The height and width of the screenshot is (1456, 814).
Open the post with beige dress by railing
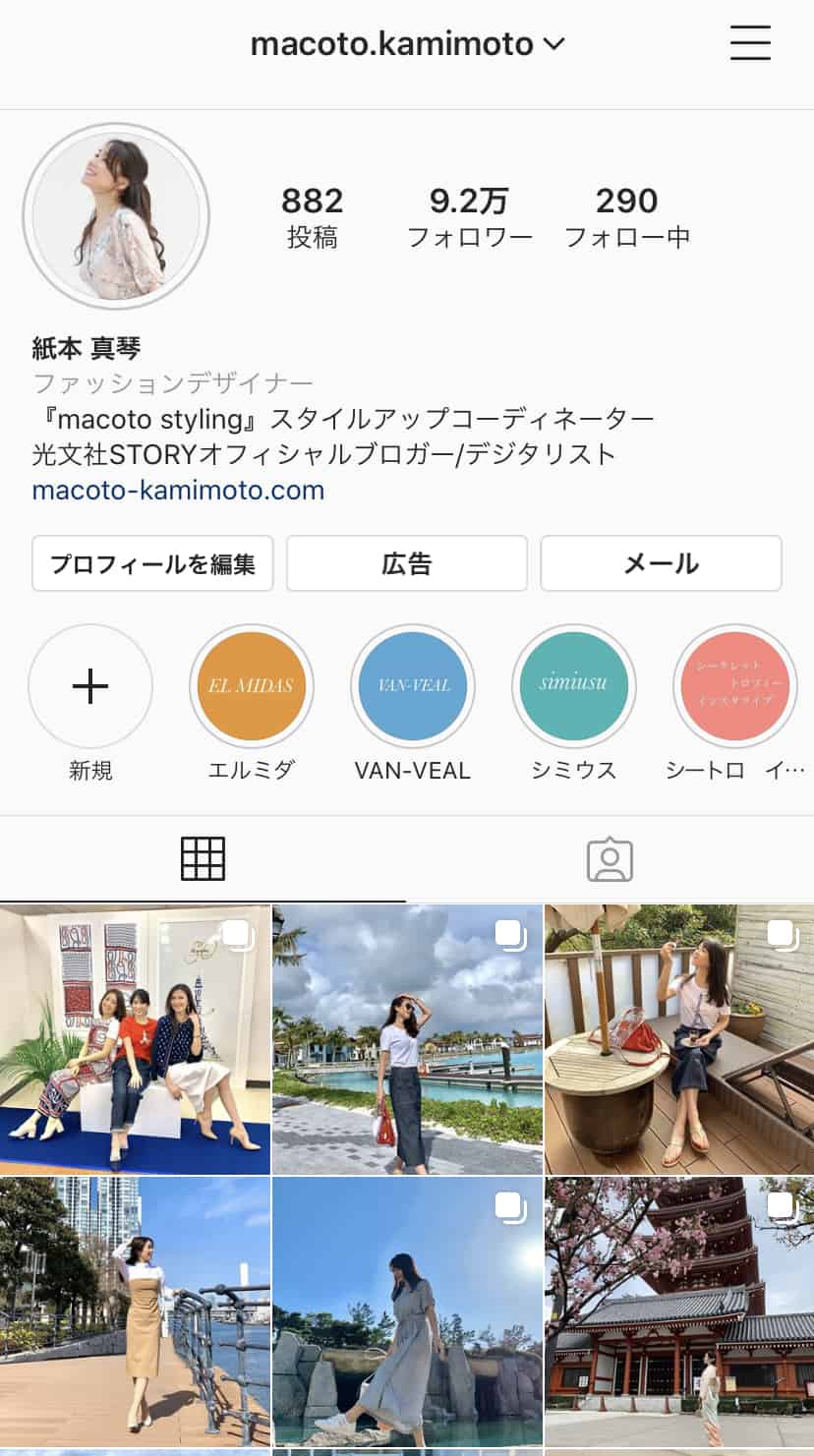pyautogui.click(x=135, y=1311)
